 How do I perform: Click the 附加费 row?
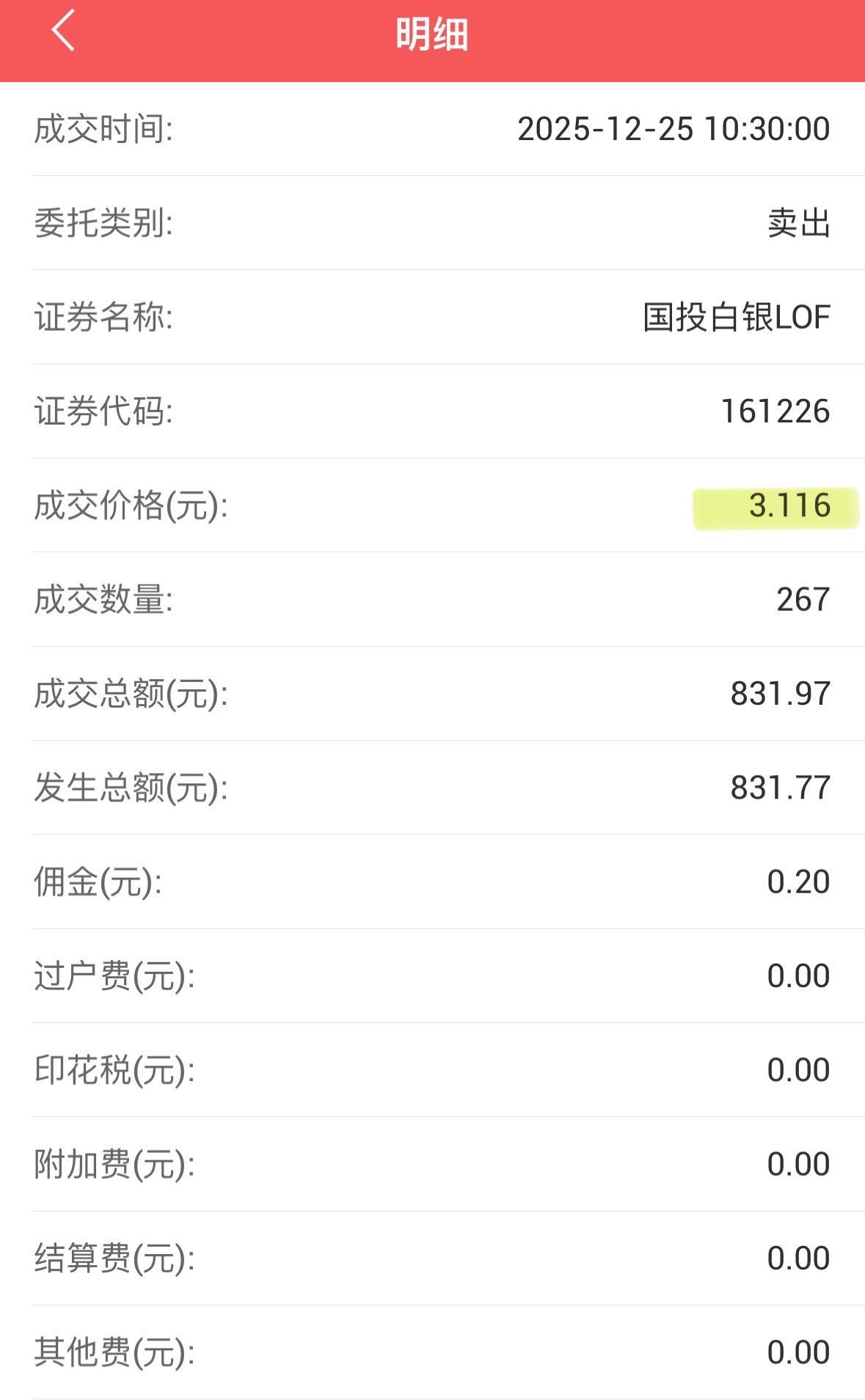(433, 1162)
